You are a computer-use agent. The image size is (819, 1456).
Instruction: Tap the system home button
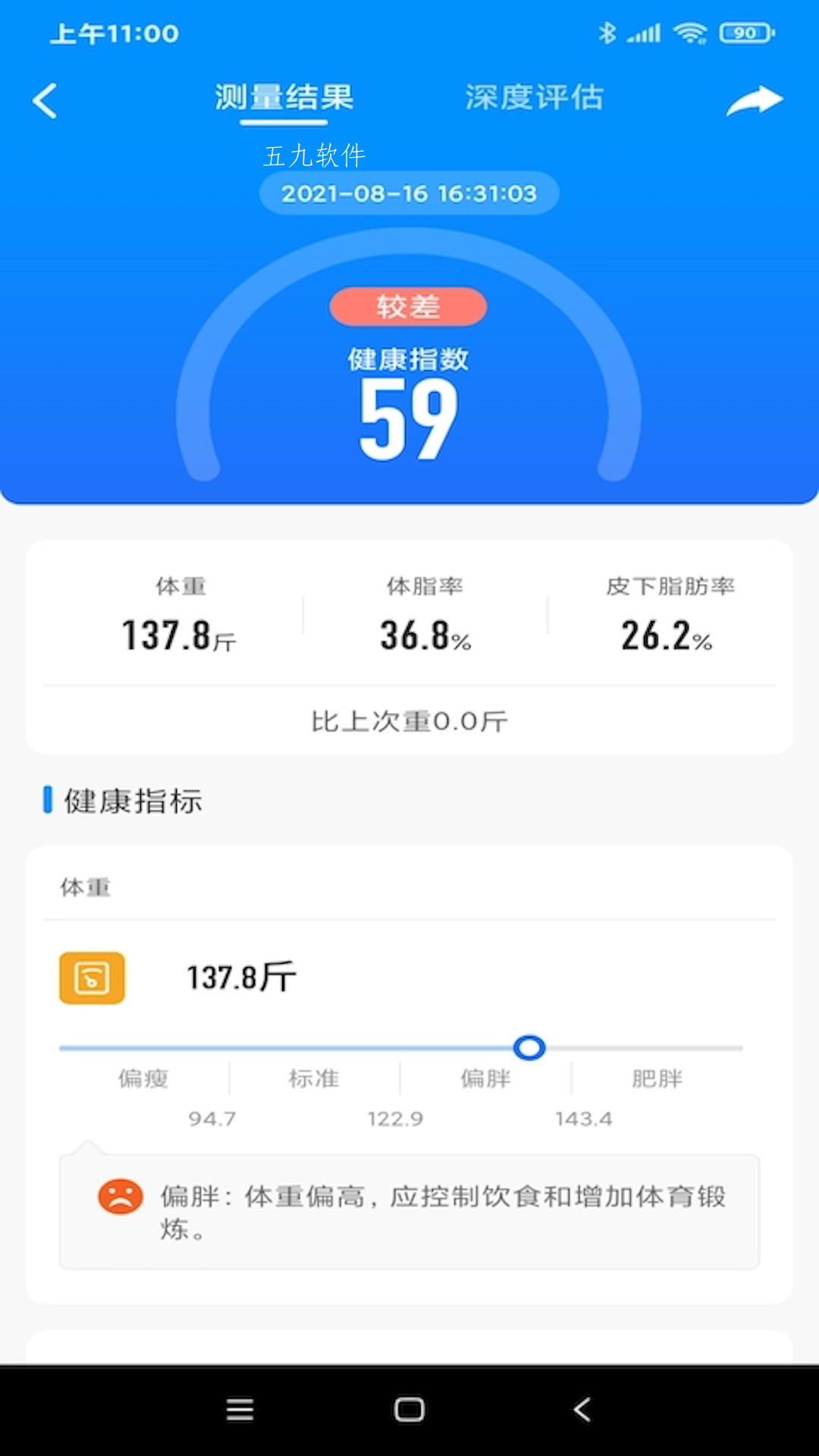point(409,1410)
